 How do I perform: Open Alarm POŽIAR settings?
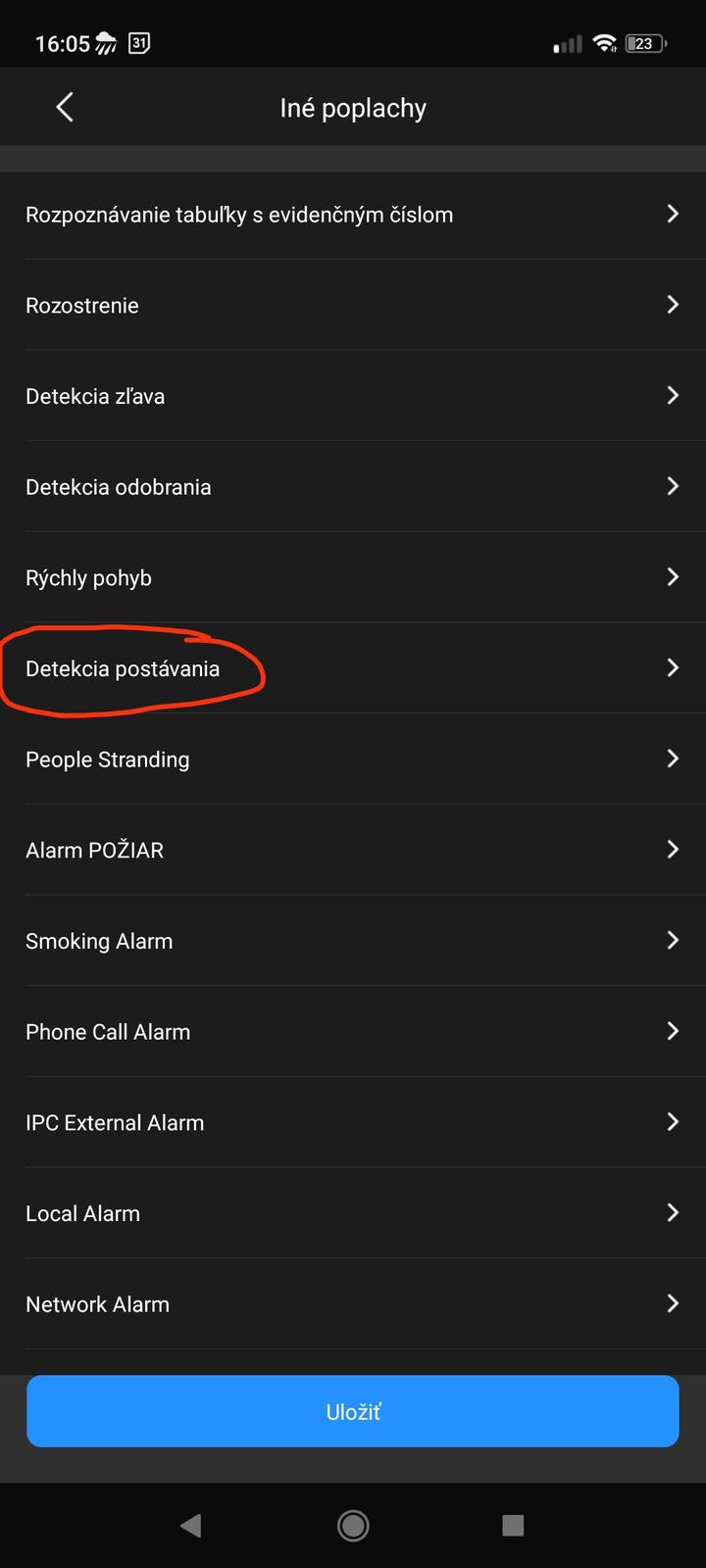[353, 850]
